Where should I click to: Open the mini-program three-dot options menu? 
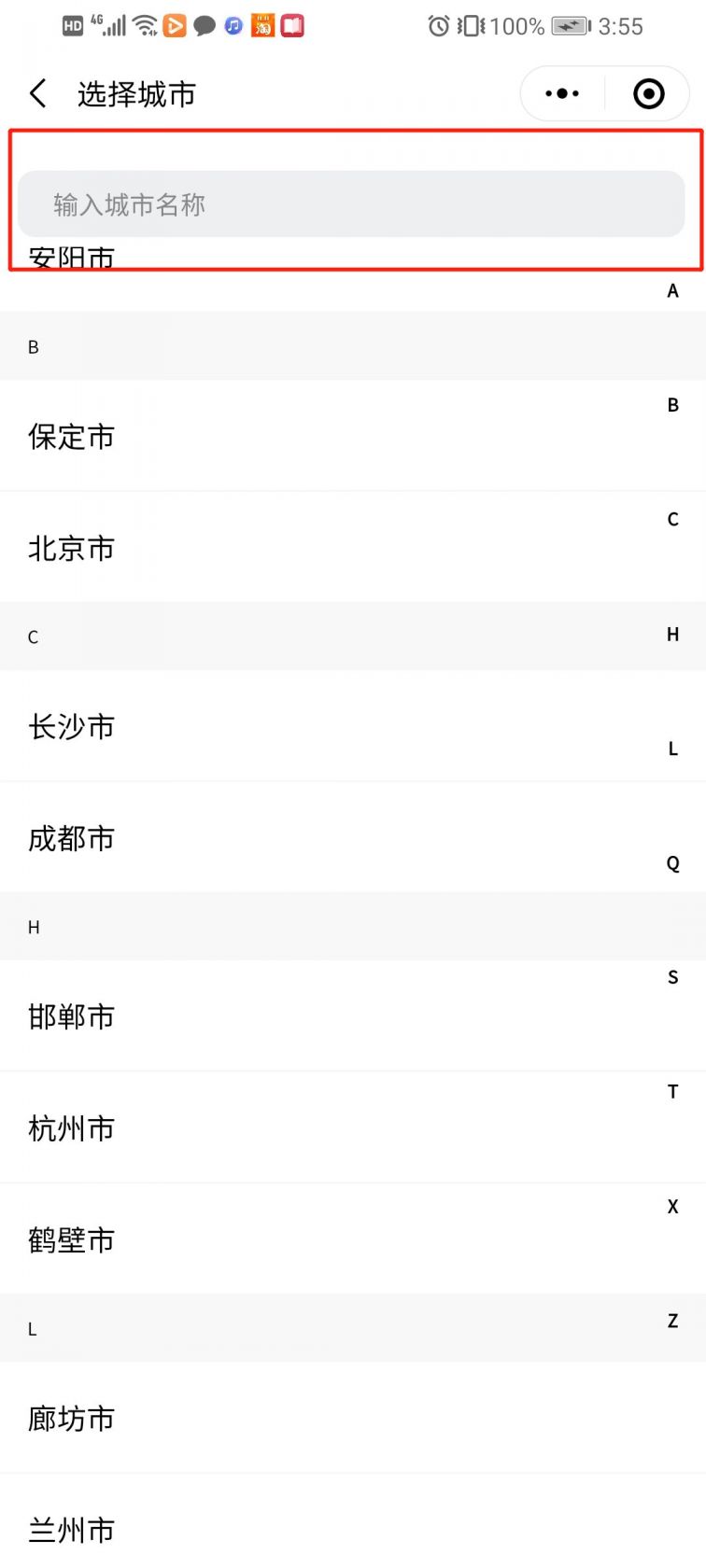[x=560, y=93]
